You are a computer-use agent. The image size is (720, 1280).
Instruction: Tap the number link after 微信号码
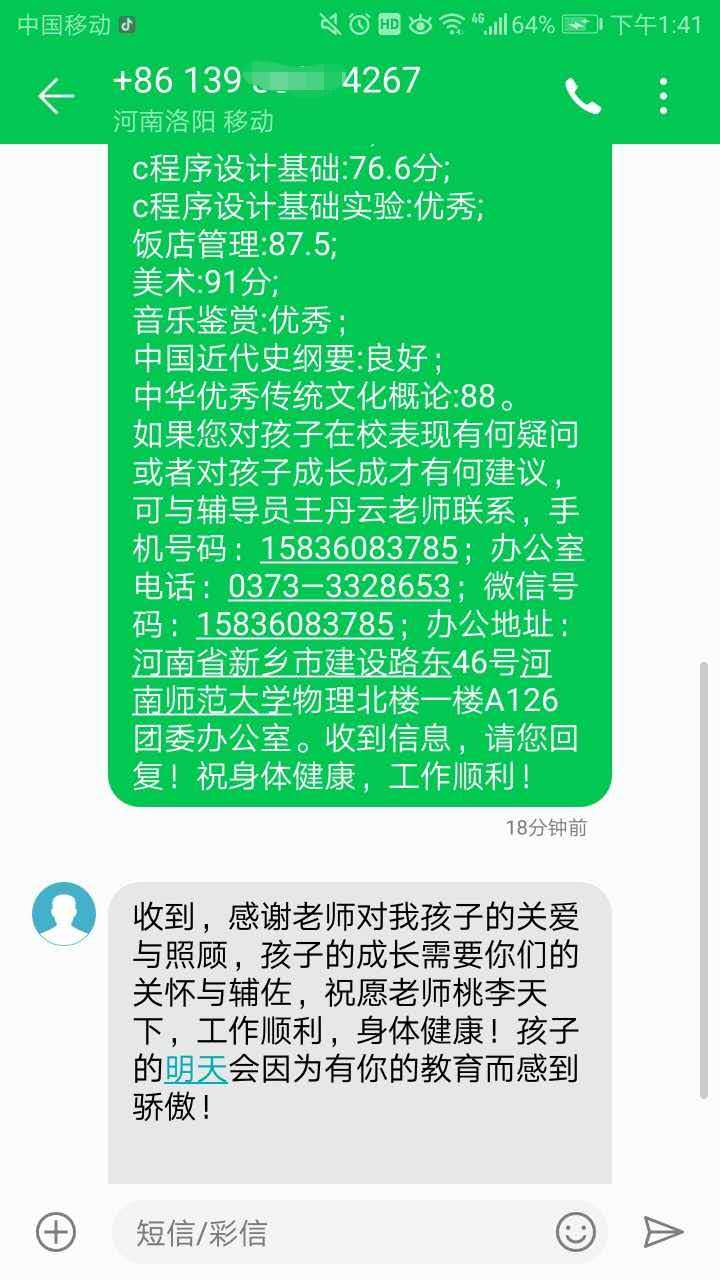[294, 624]
